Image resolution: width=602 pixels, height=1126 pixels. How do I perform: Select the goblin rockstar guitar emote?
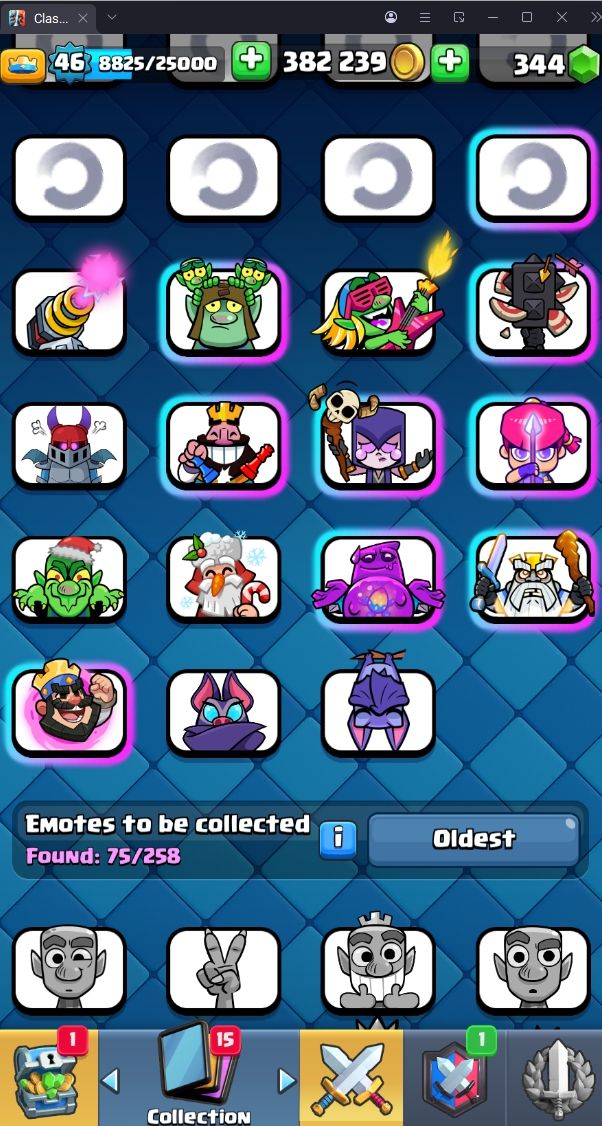click(x=378, y=311)
